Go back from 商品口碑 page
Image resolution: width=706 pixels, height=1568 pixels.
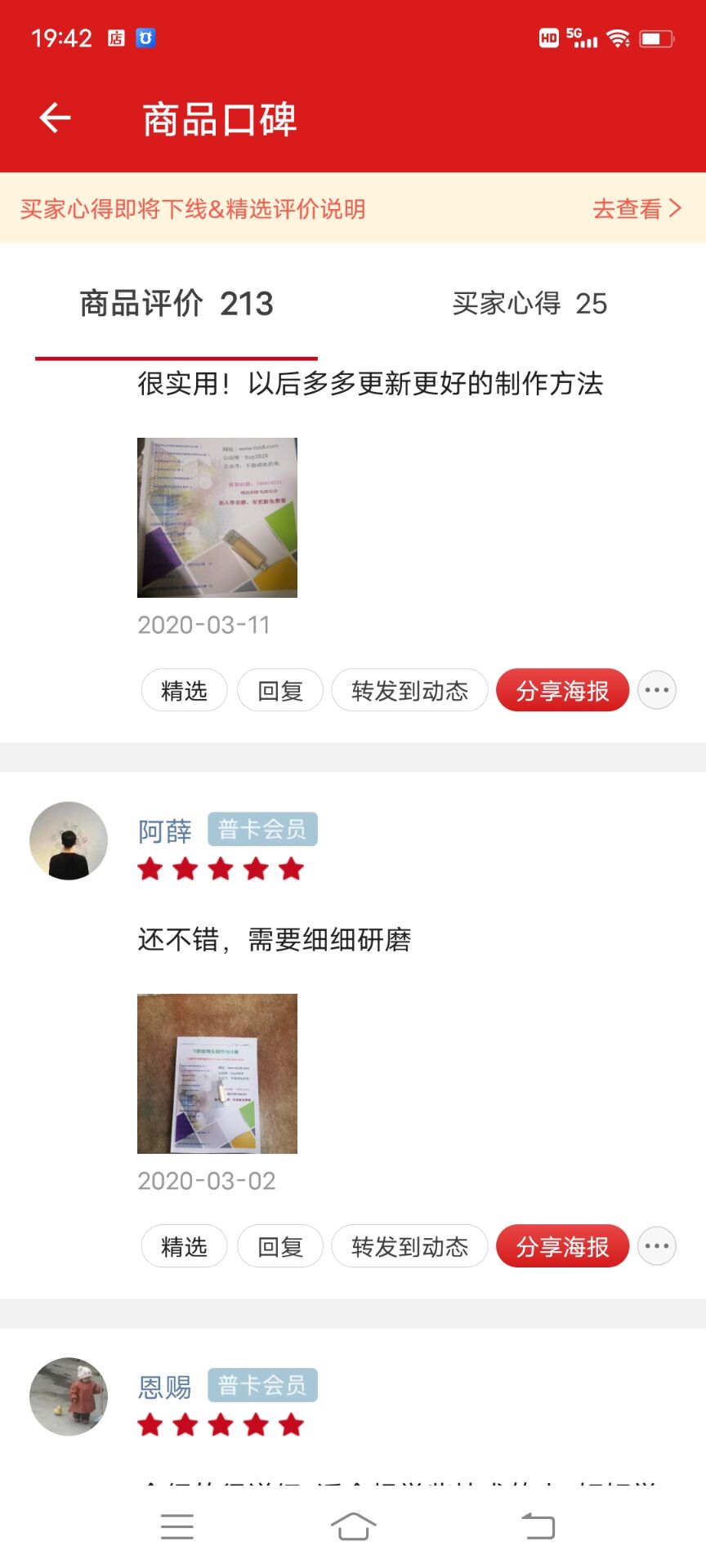point(56,118)
